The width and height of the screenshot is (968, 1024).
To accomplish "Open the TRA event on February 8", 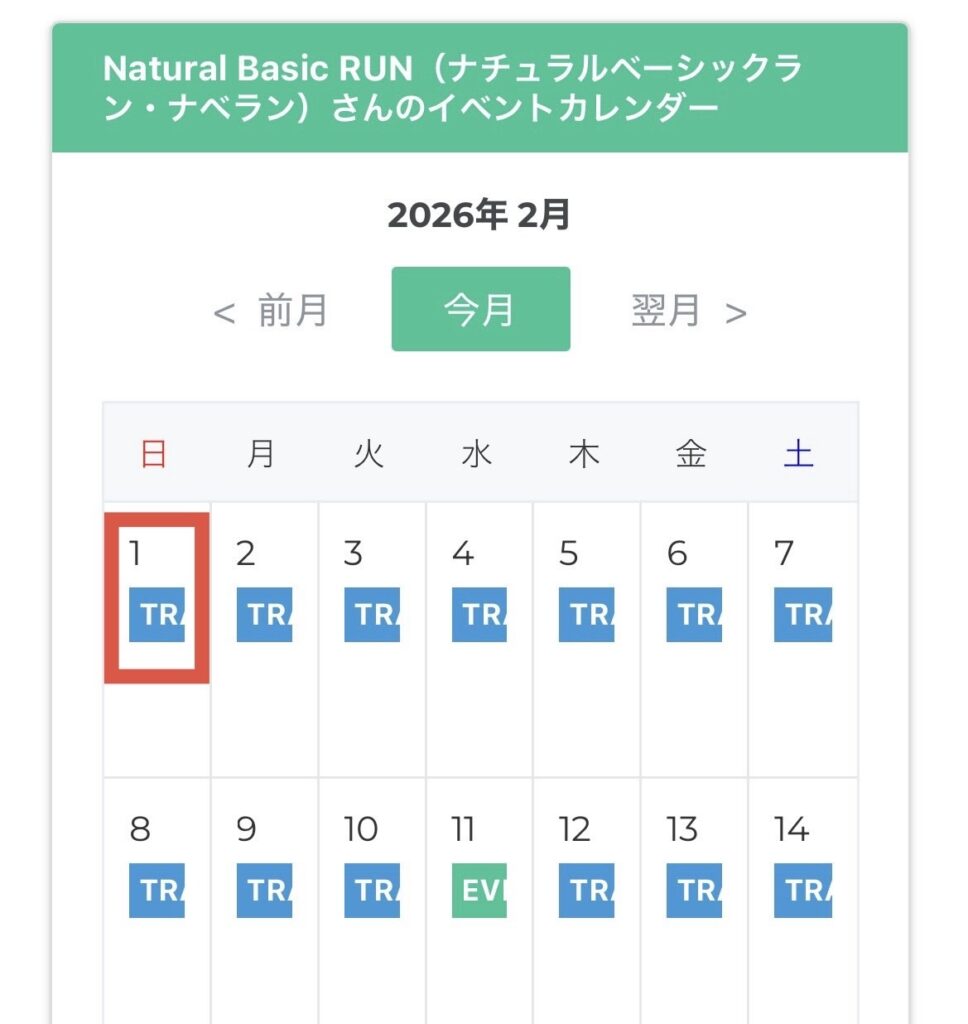I will click(x=157, y=890).
